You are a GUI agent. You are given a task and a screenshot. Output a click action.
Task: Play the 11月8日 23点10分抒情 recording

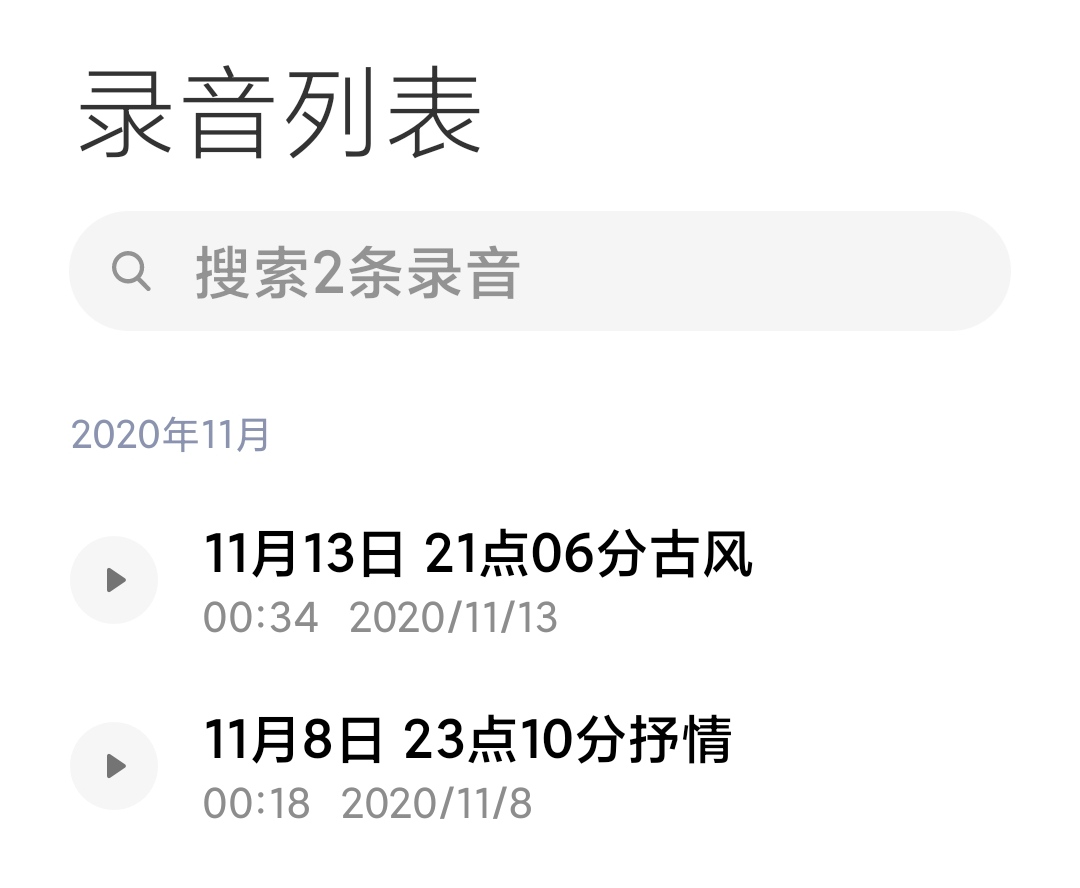pyautogui.click(x=114, y=766)
